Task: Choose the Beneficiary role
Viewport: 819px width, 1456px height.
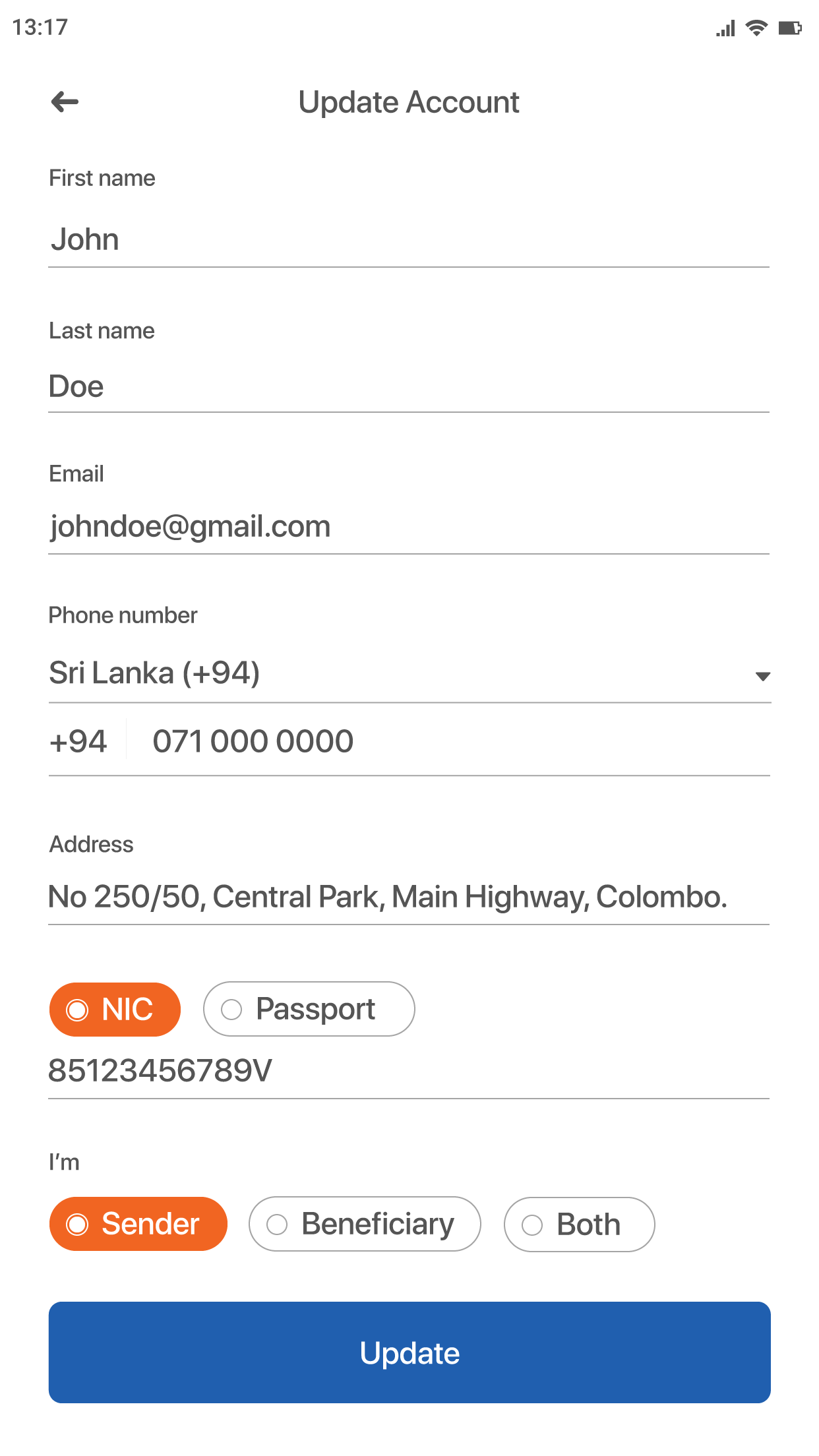Action: click(365, 1225)
